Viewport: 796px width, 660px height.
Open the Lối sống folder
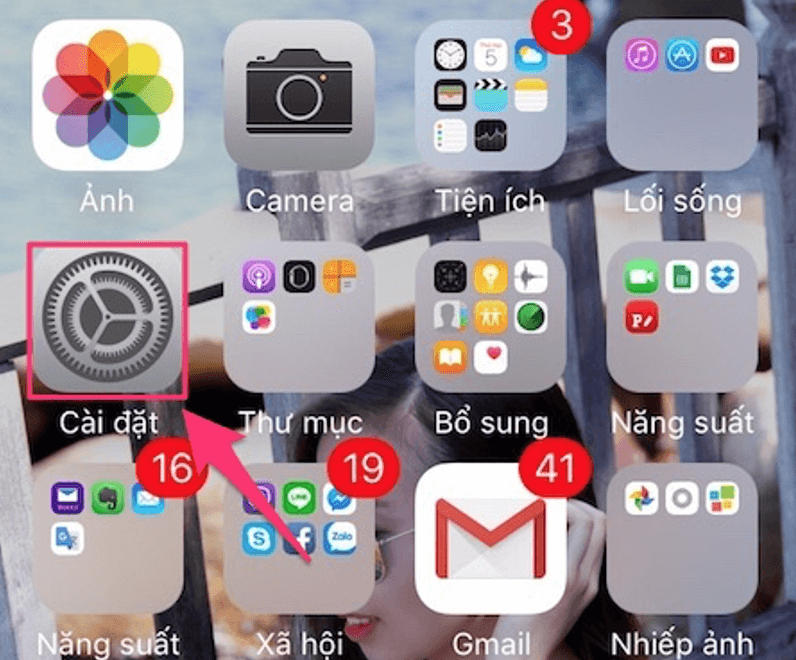682,95
